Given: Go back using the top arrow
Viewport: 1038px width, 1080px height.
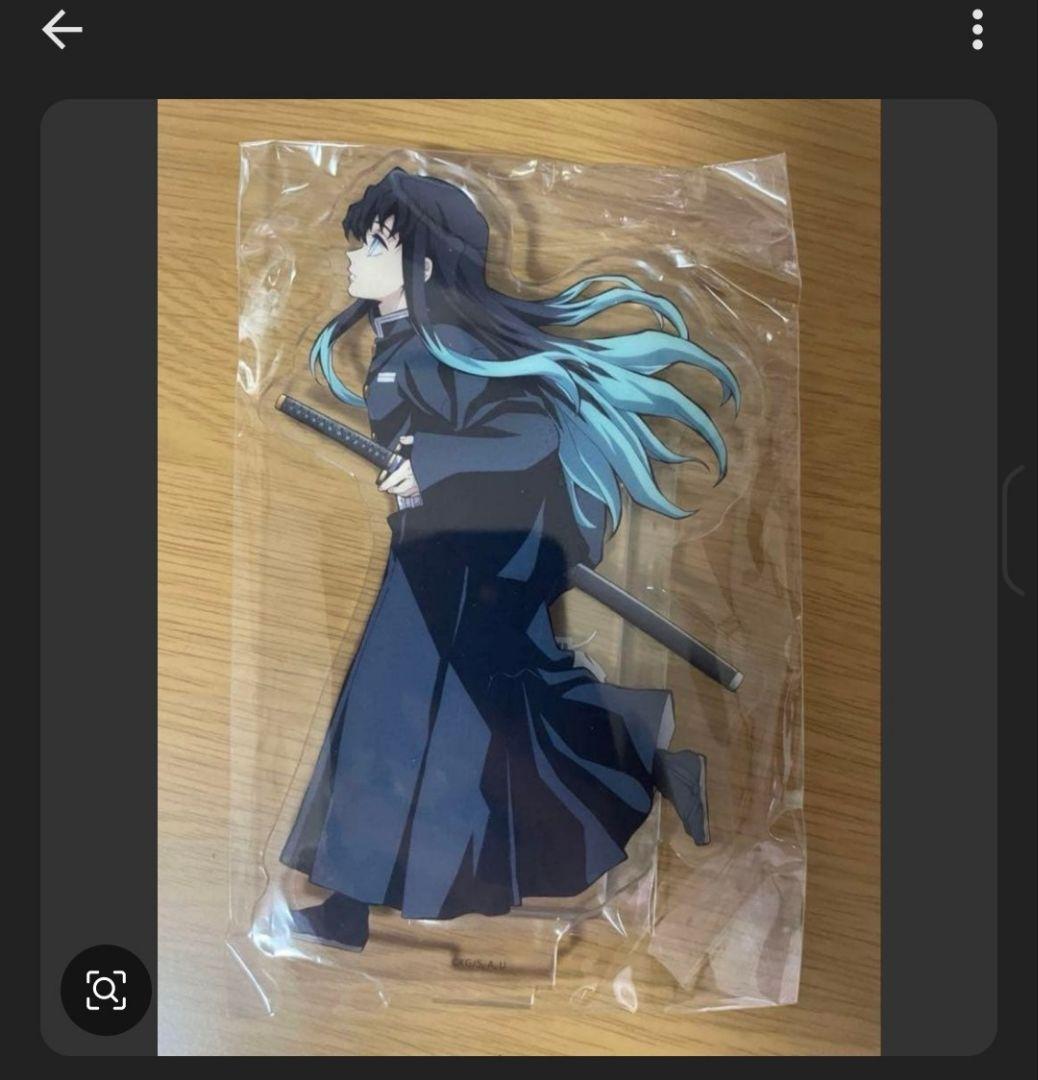Looking at the screenshot, I should tap(61, 30).
